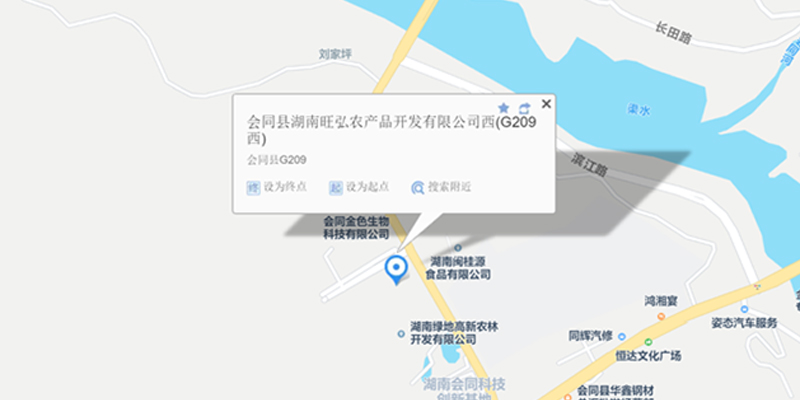
Task: Close the location info popup
Action: click(x=546, y=103)
